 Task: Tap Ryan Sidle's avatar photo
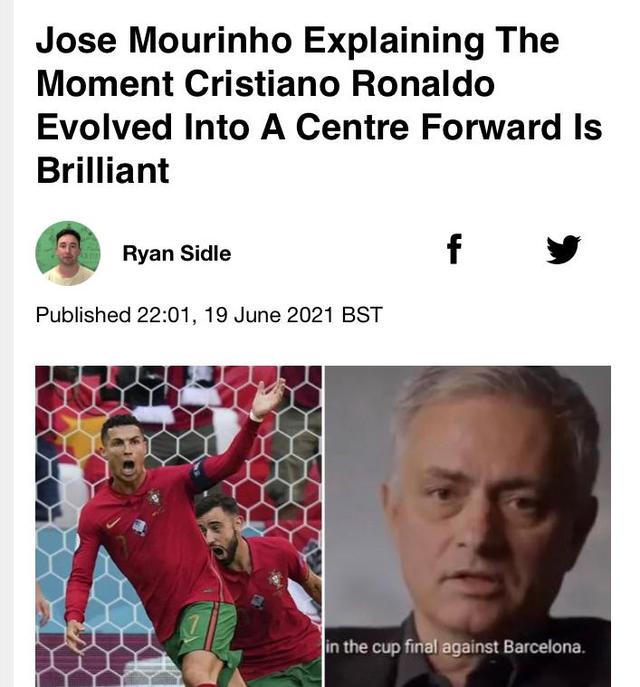point(68,253)
